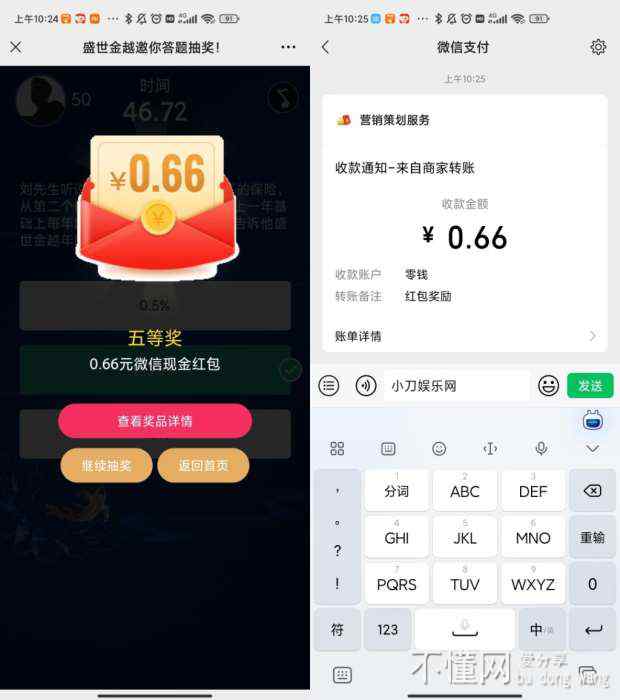This screenshot has width=620, height=700.
Task: Open the emoji picker in the chat bar
Action: 548,385
